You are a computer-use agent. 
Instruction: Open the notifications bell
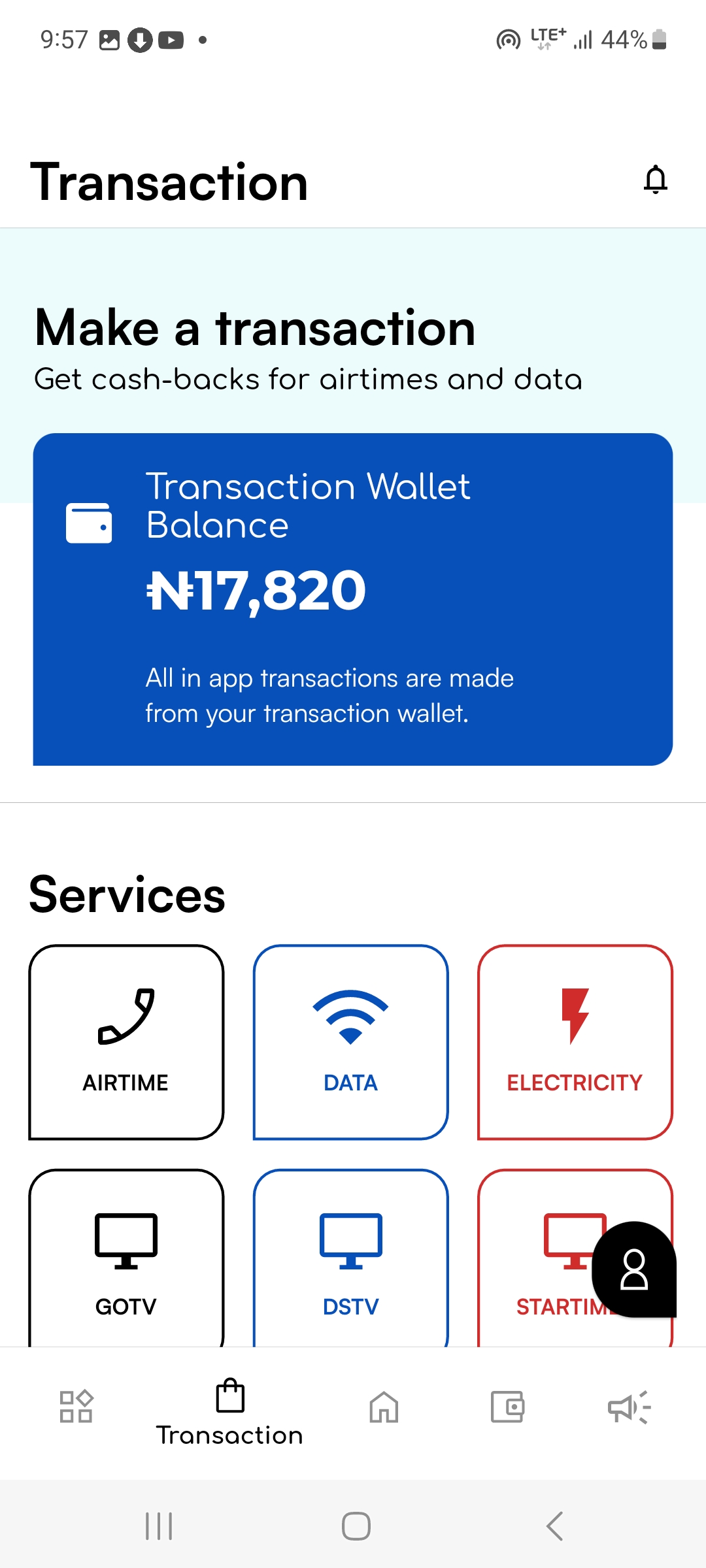656,180
